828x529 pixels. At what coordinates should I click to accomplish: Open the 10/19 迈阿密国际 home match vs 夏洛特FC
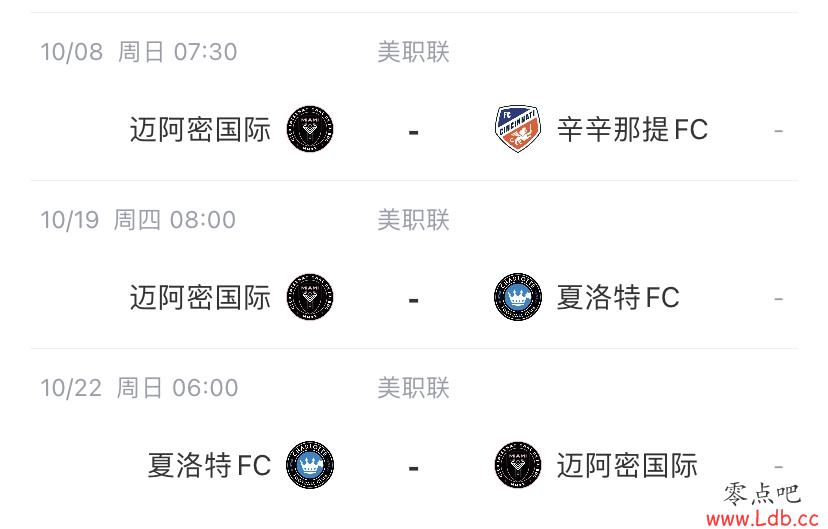(413, 298)
